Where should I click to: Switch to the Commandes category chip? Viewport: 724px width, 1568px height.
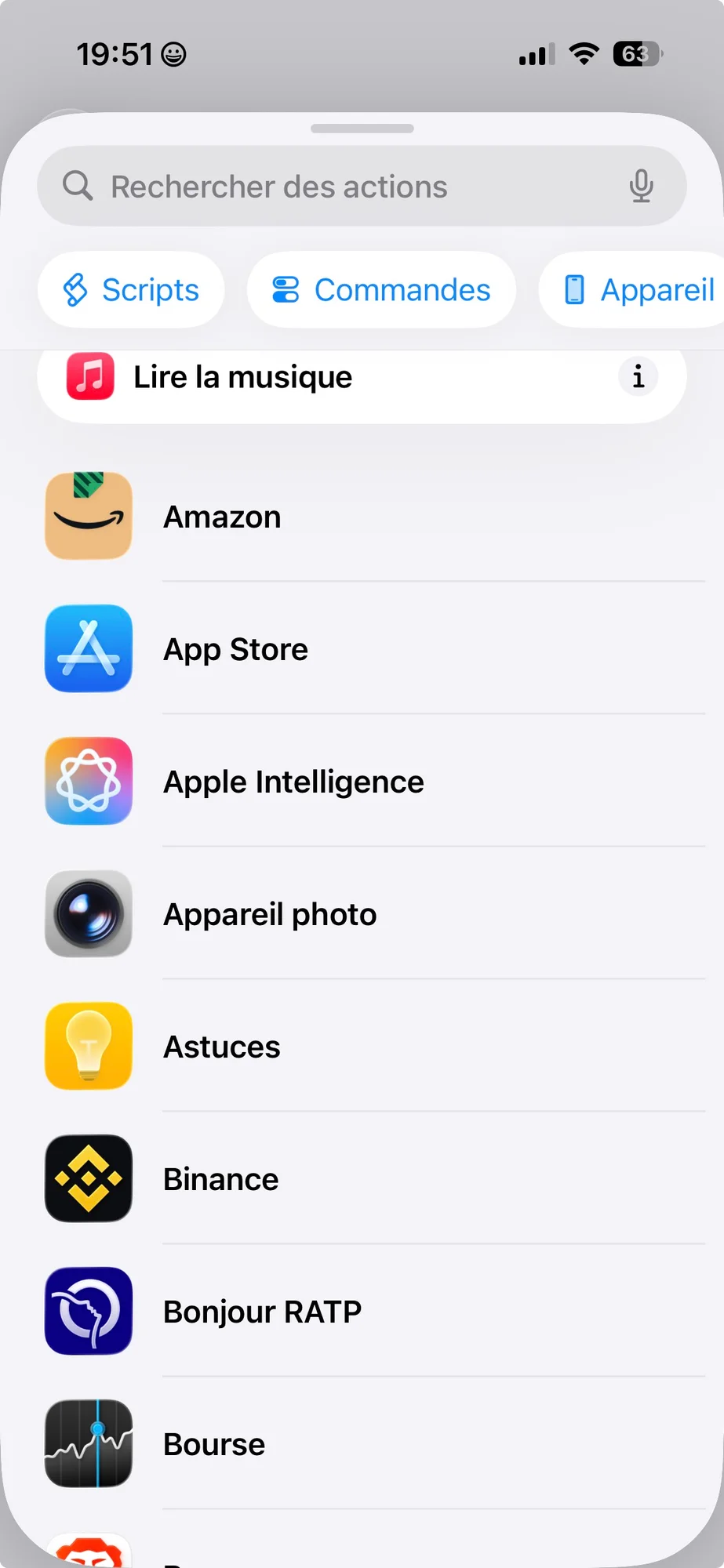(x=381, y=290)
